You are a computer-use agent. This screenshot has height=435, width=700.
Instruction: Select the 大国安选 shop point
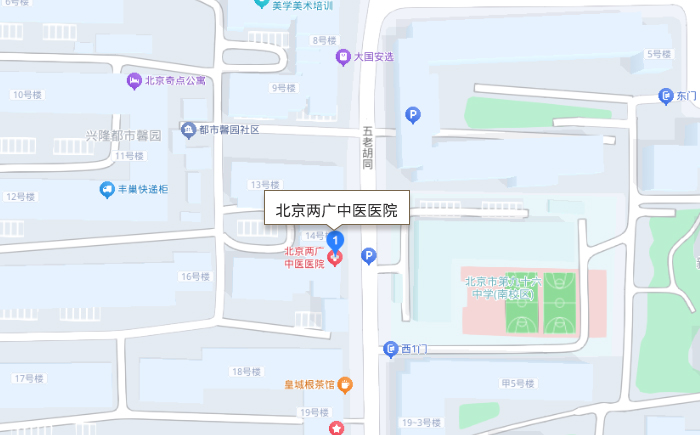[343, 57]
